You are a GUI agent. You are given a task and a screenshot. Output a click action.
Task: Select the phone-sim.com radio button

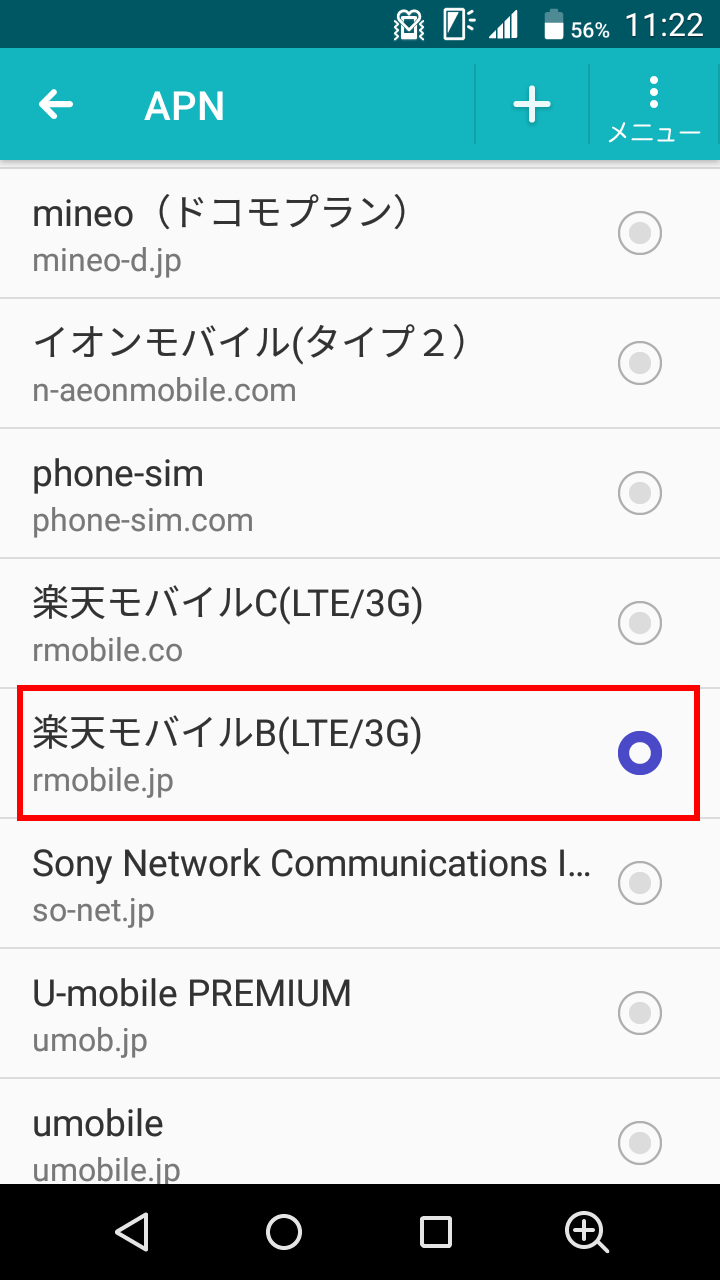640,493
